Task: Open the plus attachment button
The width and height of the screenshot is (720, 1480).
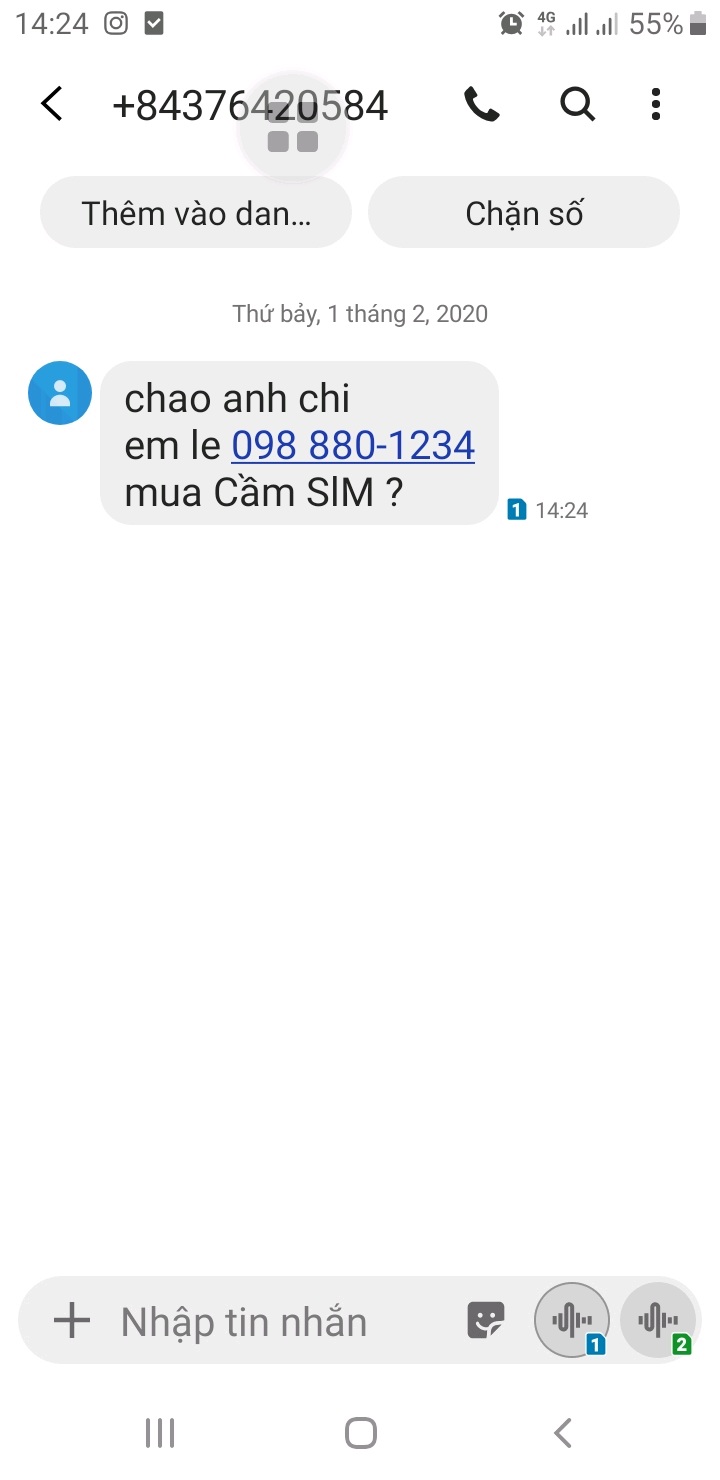Action: [72, 1321]
